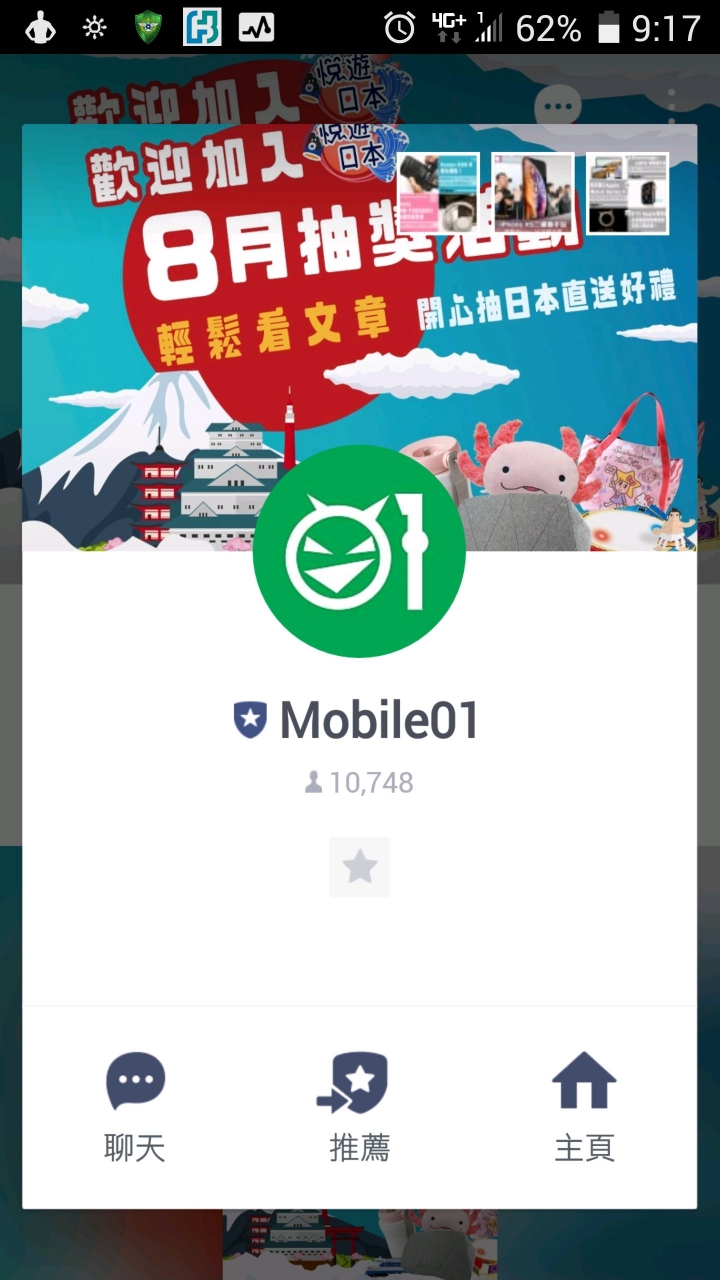
Task: Add Mobile01 to favorites with the star
Action: point(359,867)
